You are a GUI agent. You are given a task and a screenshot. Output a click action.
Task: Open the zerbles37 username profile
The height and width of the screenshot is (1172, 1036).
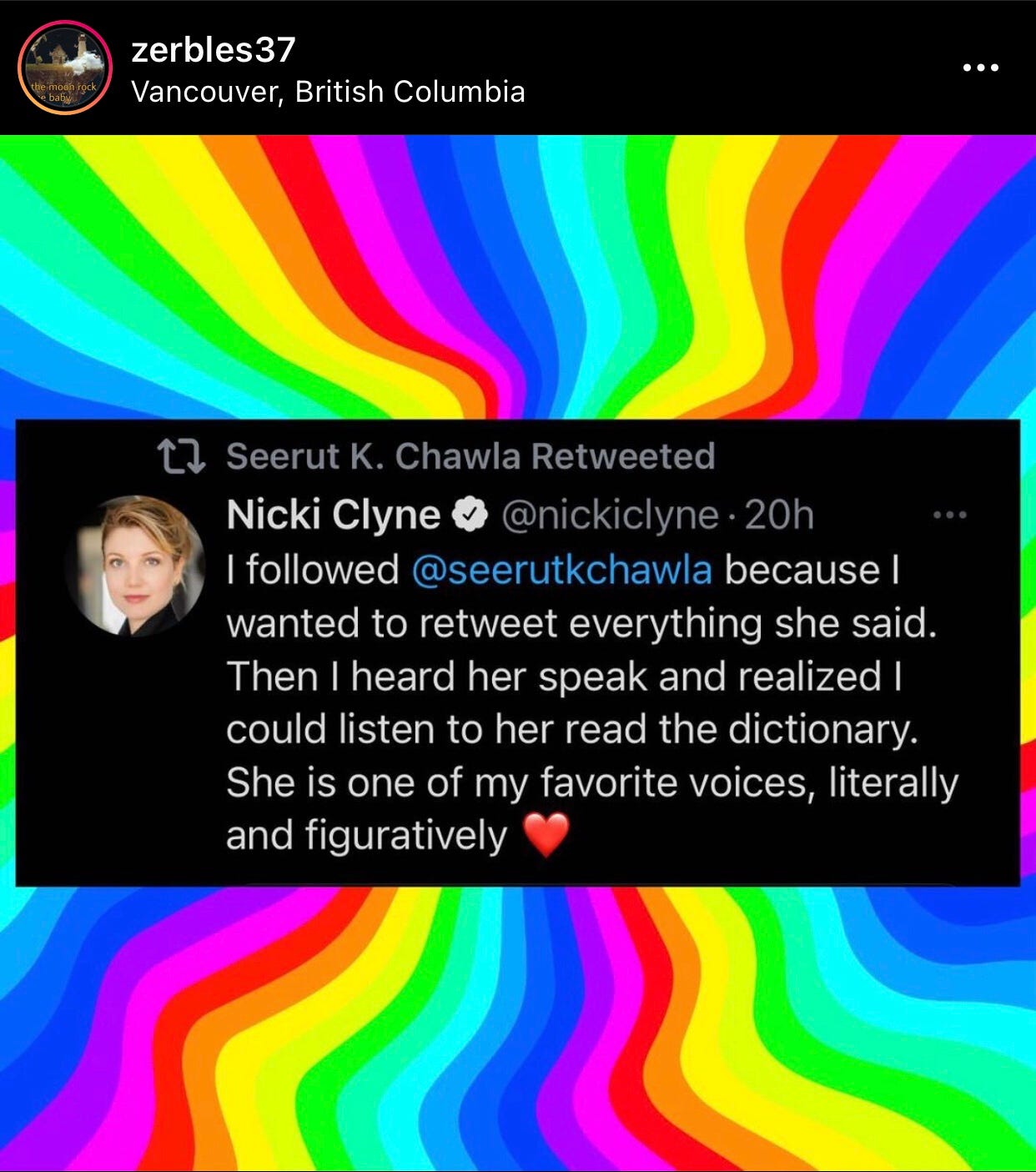pos(214,50)
